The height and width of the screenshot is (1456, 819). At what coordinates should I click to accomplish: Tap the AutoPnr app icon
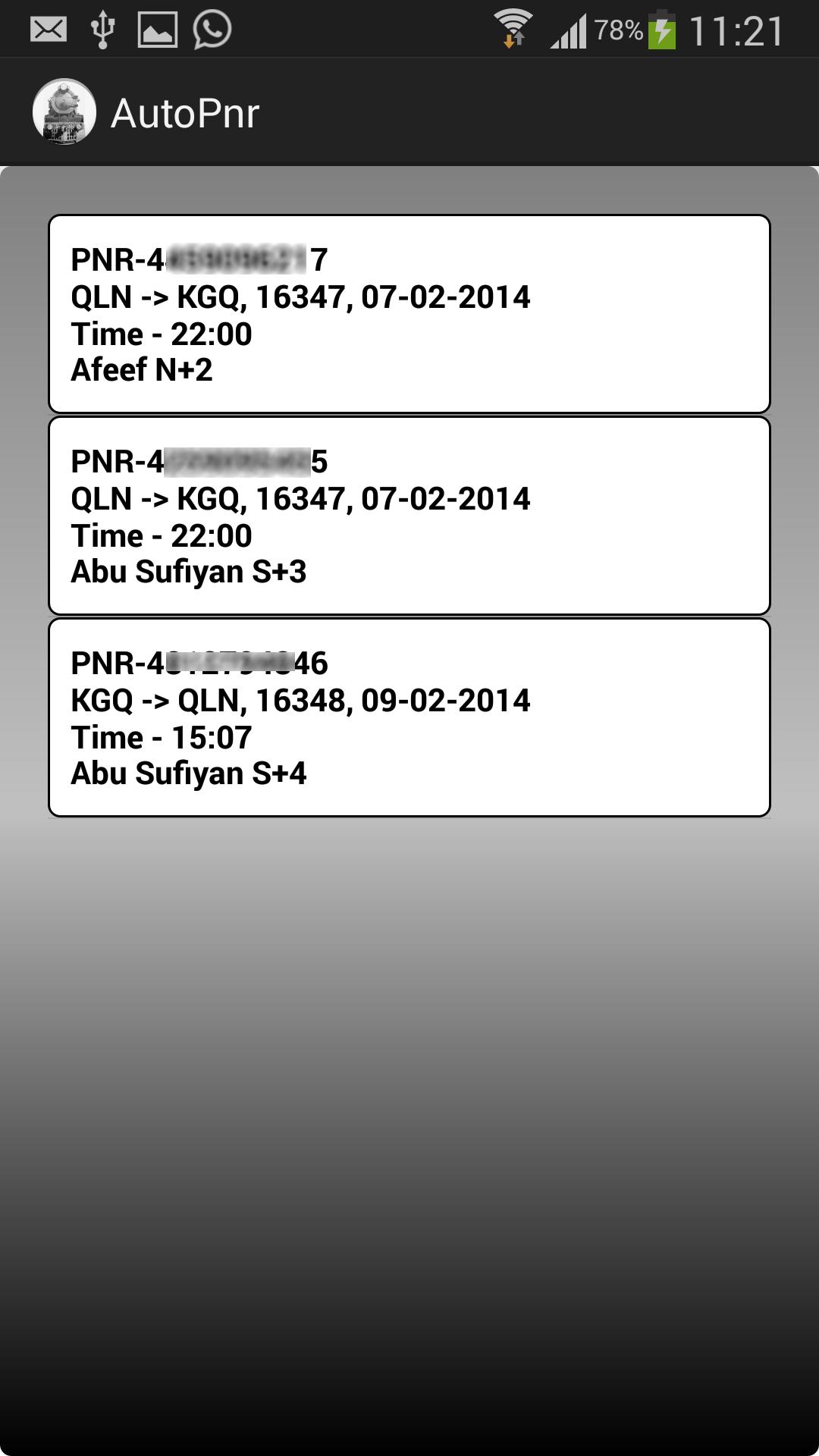pyautogui.click(x=64, y=112)
